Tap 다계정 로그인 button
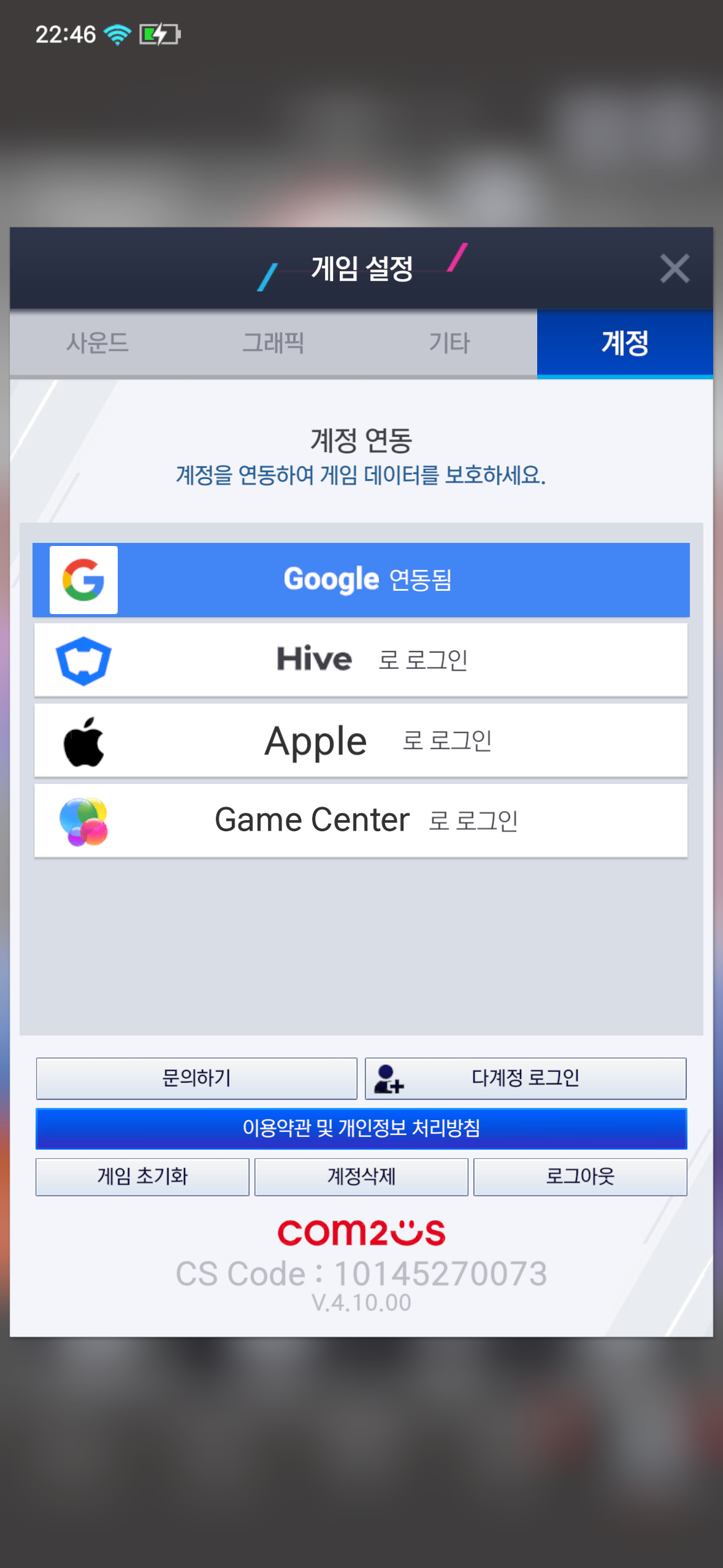The width and height of the screenshot is (723, 1568). [x=526, y=1078]
